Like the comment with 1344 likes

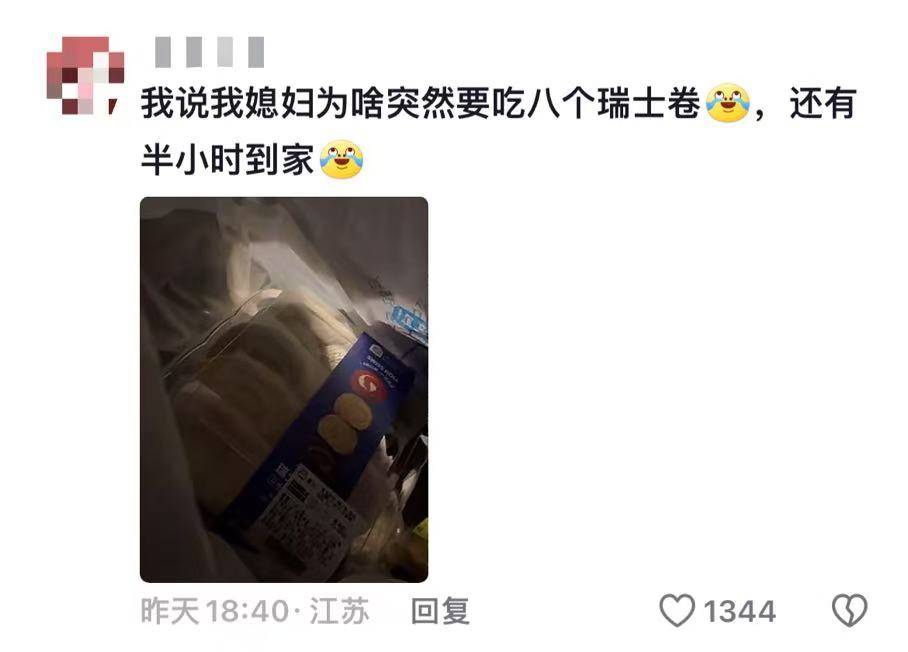[x=677, y=610]
